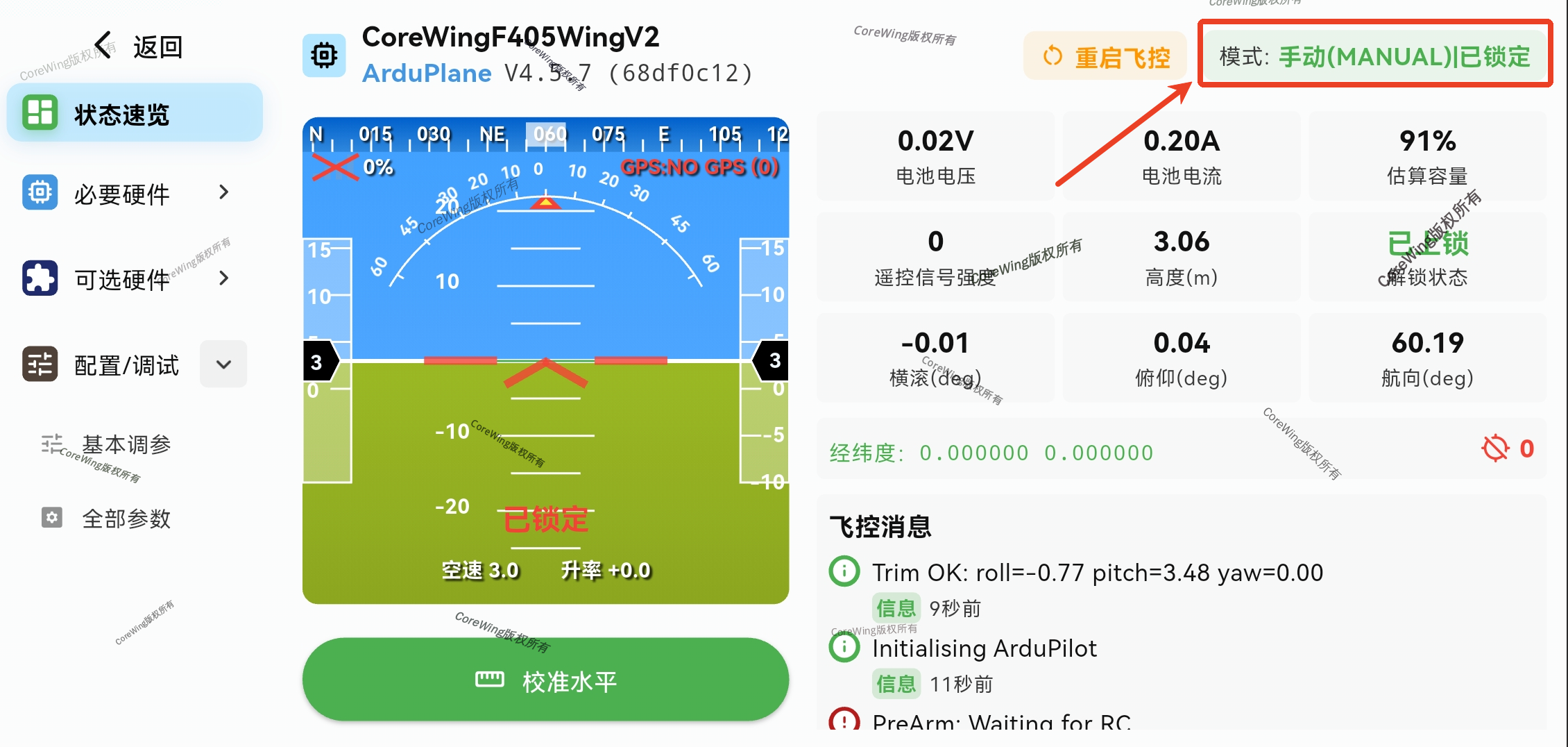Open the 可选硬件 section
Image resolution: width=1568 pixels, height=747 pixels.
[125, 279]
